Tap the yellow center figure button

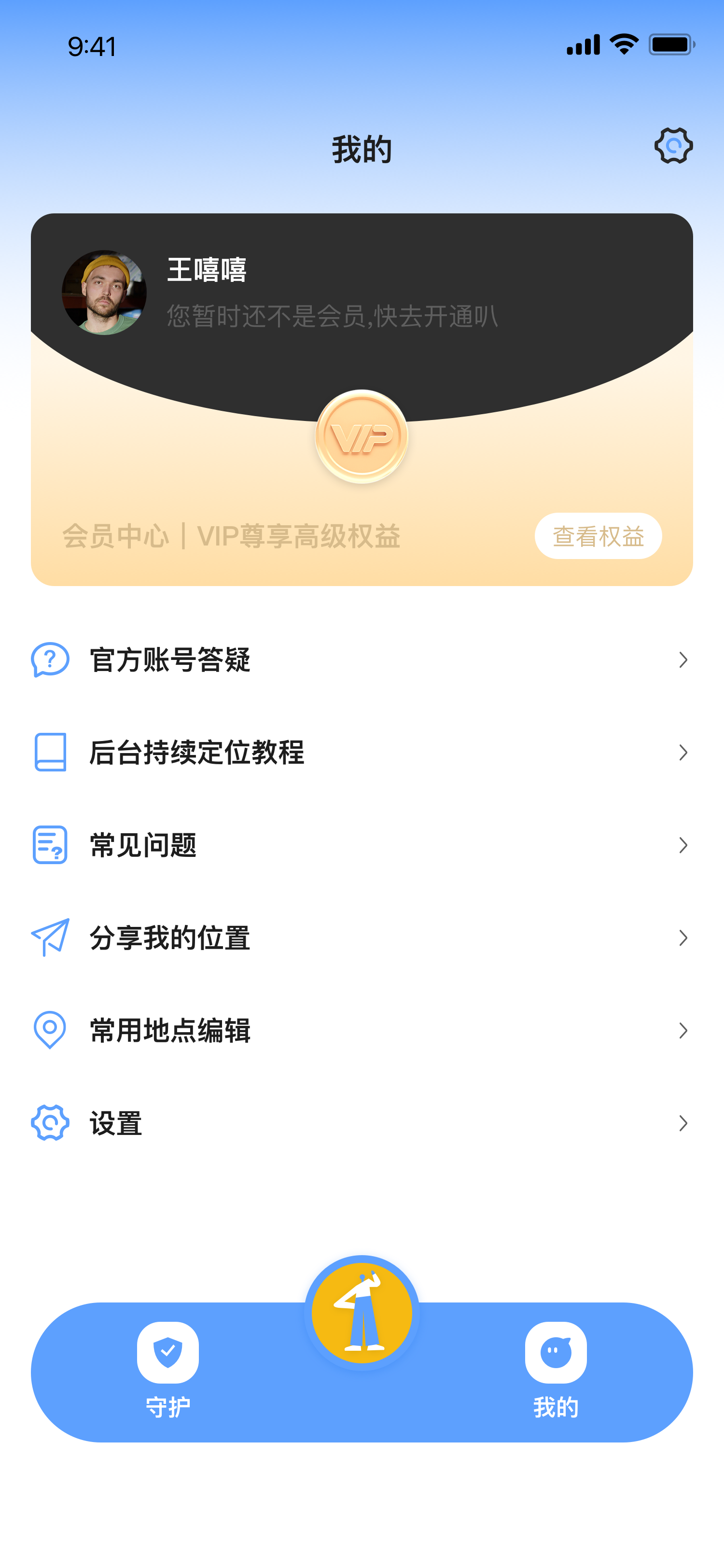pyautogui.click(x=362, y=1312)
